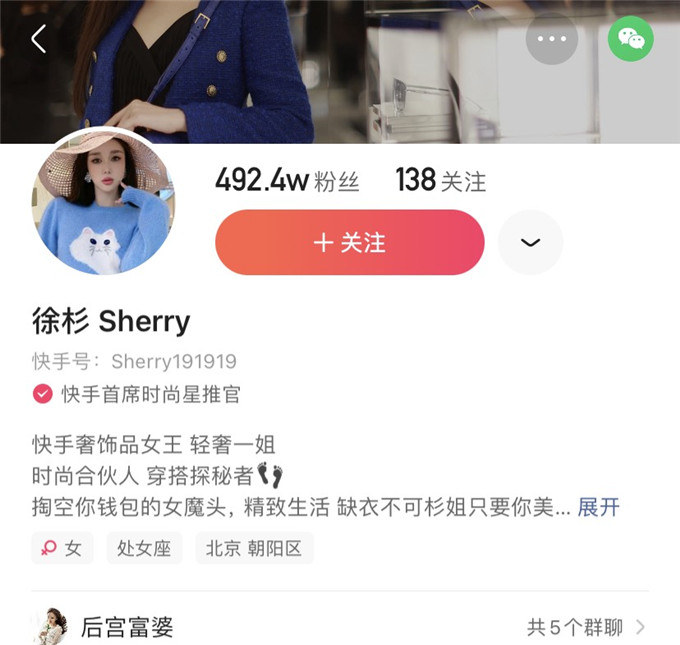
Task: View the profile avatar photo
Action: click(x=103, y=203)
